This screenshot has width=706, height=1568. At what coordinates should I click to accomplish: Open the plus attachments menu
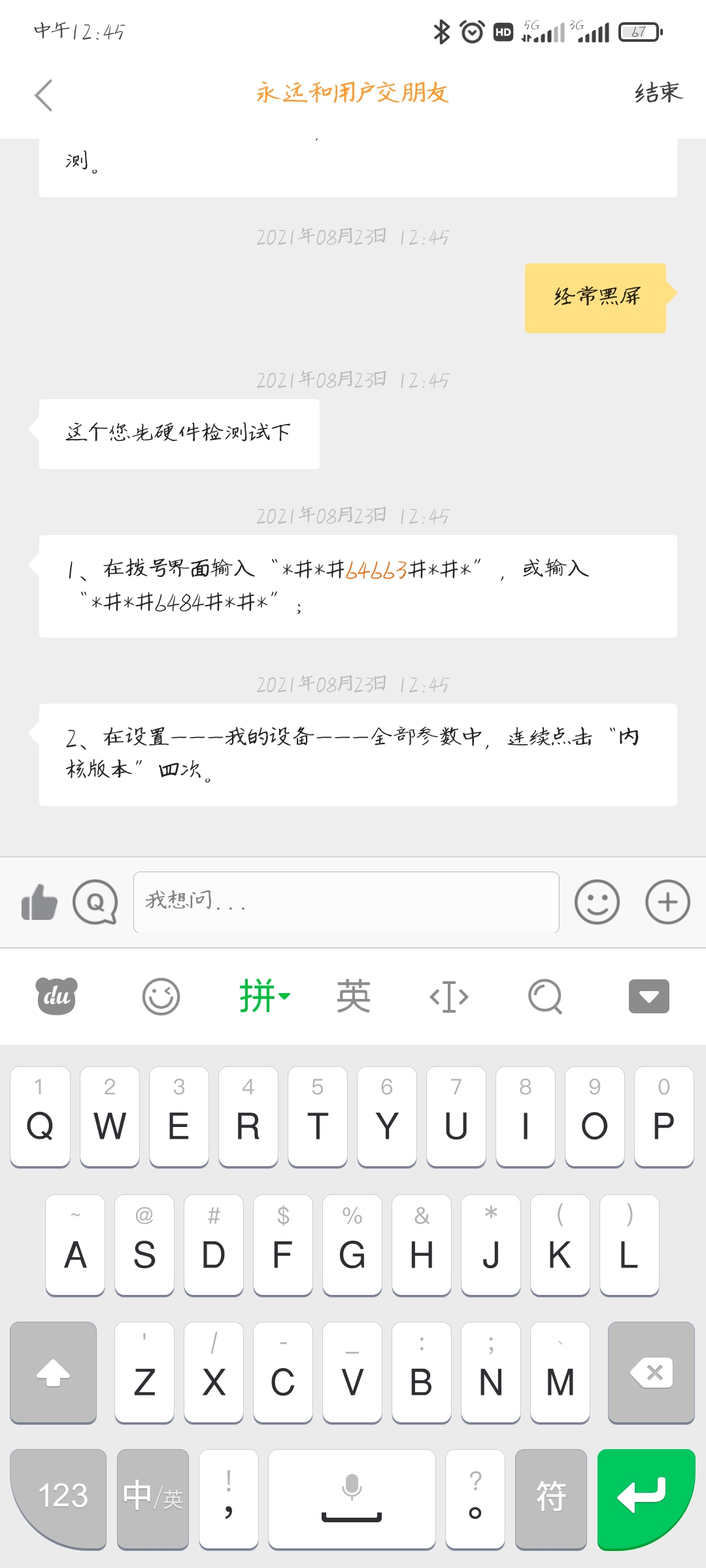tap(667, 902)
